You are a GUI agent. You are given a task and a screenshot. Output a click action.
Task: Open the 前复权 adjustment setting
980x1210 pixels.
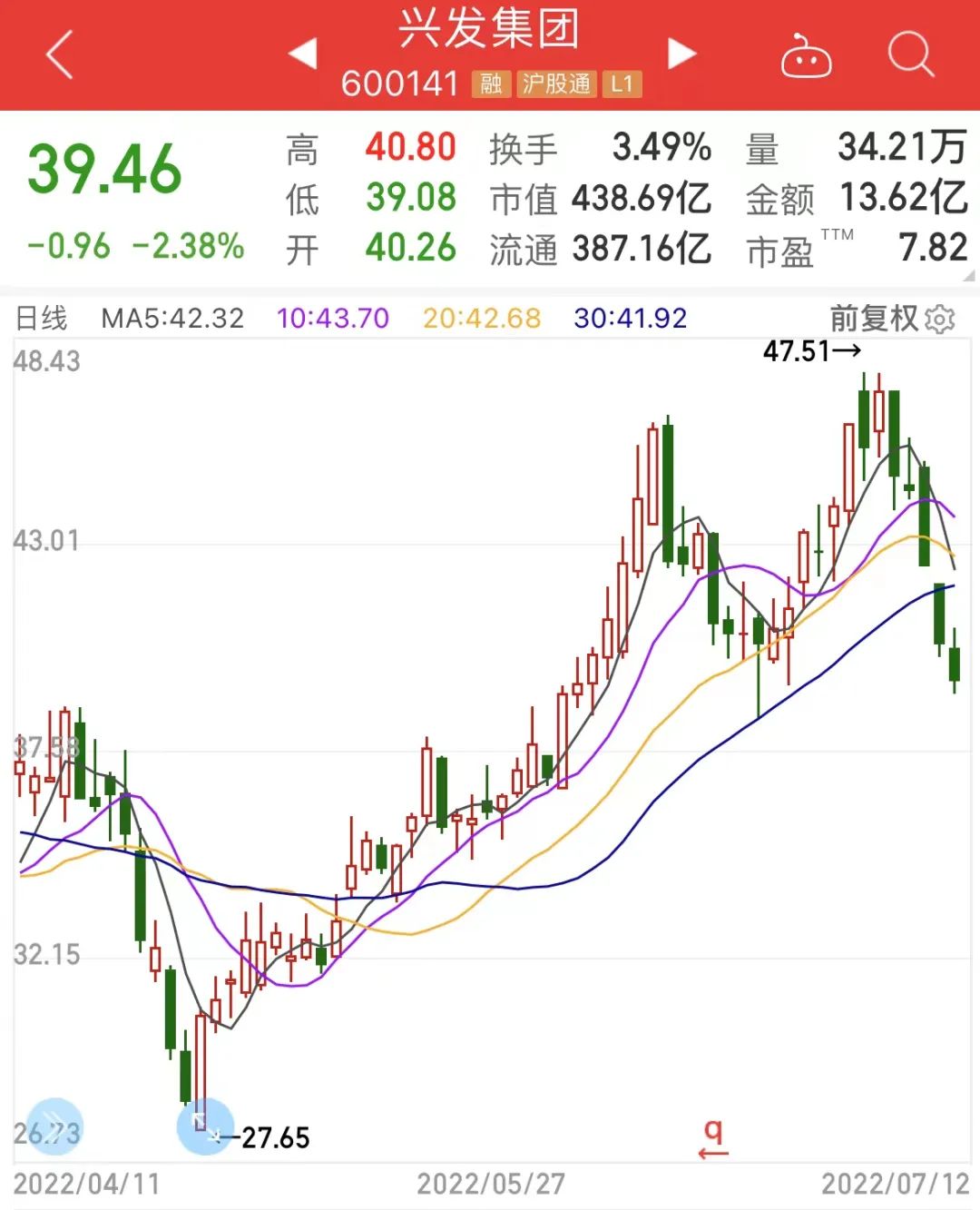892,319
